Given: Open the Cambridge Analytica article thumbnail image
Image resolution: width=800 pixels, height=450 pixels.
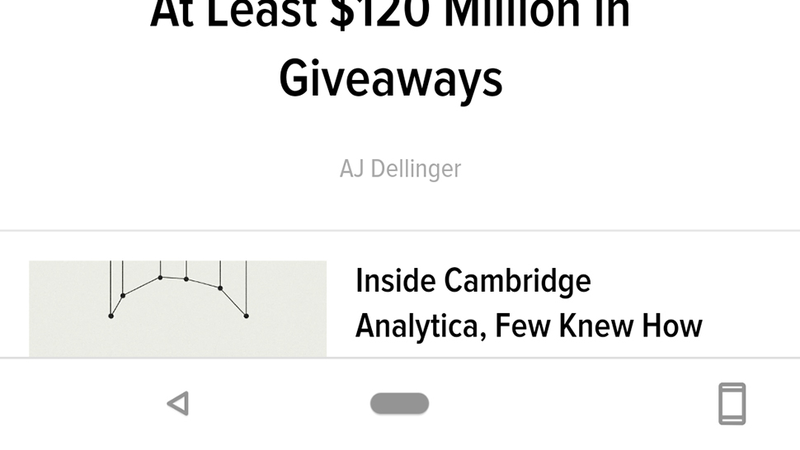Looking at the screenshot, I should click(x=178, y=308).
